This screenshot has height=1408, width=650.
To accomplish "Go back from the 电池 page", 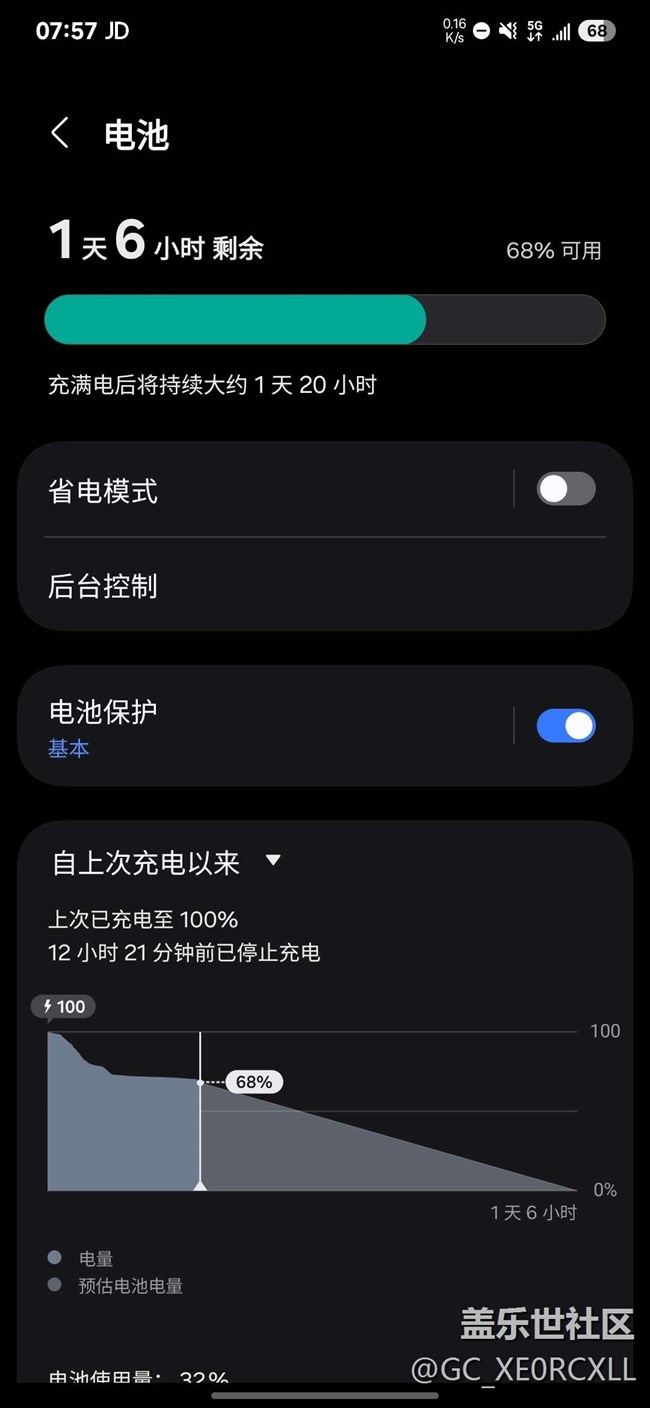I will pos(60,133).
